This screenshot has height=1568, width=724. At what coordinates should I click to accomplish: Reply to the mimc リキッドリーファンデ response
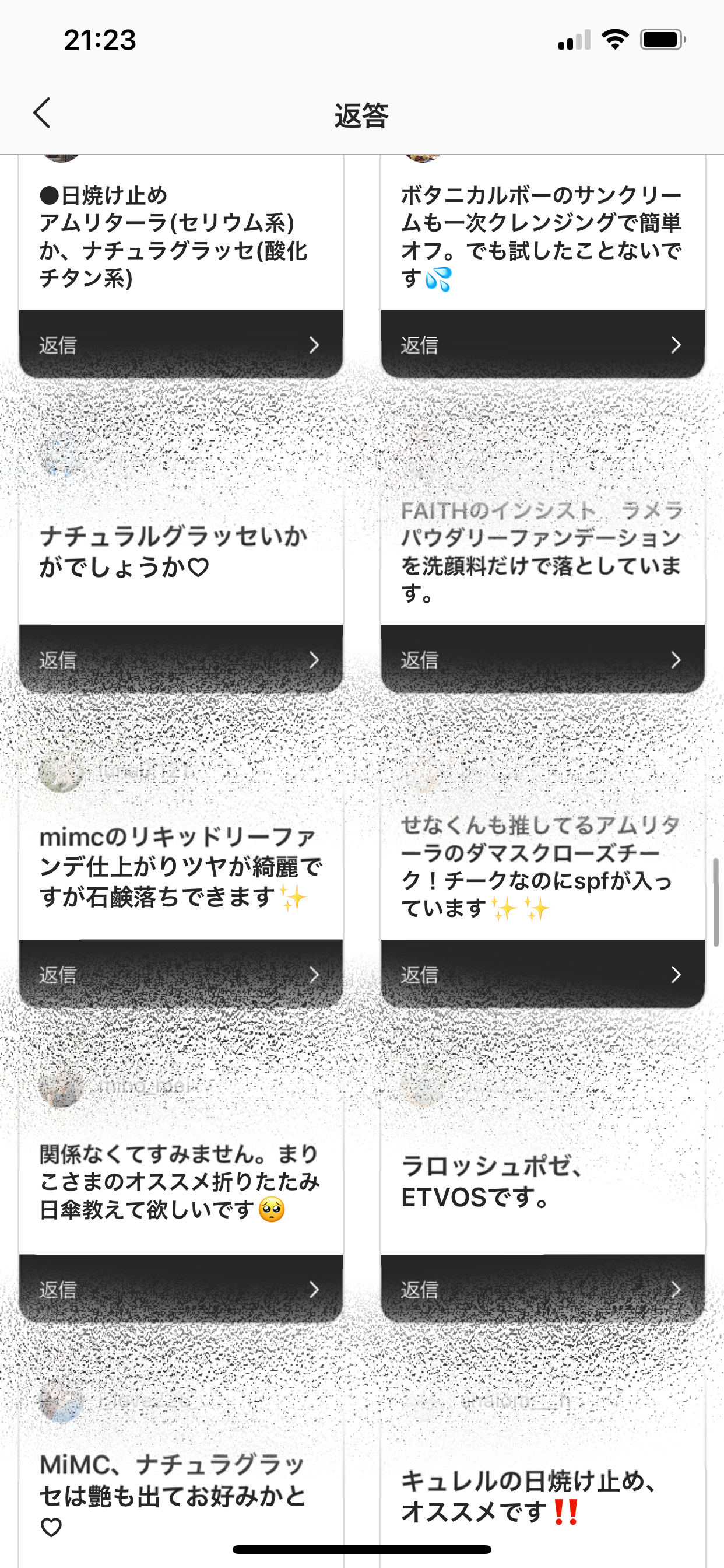pos(181,975)
